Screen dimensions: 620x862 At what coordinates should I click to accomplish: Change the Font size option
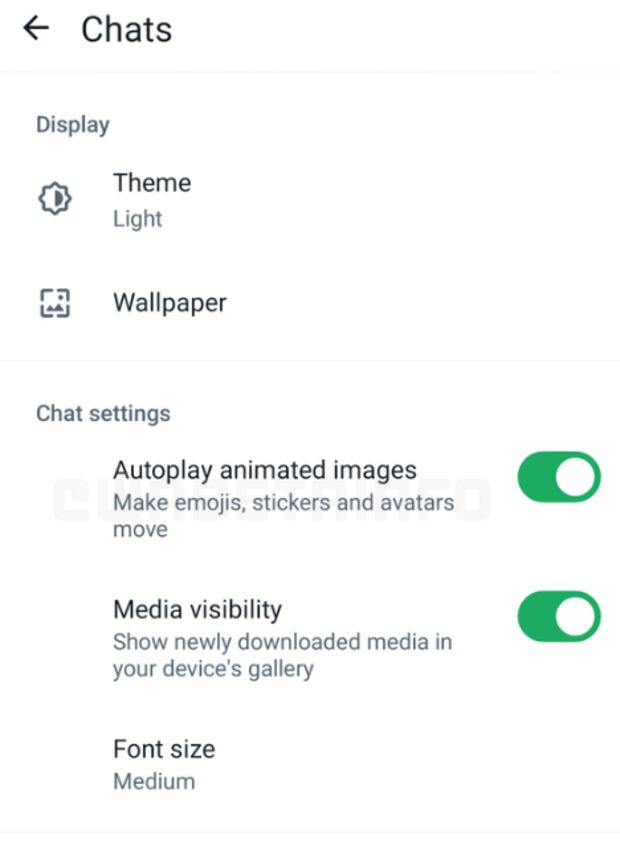pyautogui.click(x=164, y=764)
